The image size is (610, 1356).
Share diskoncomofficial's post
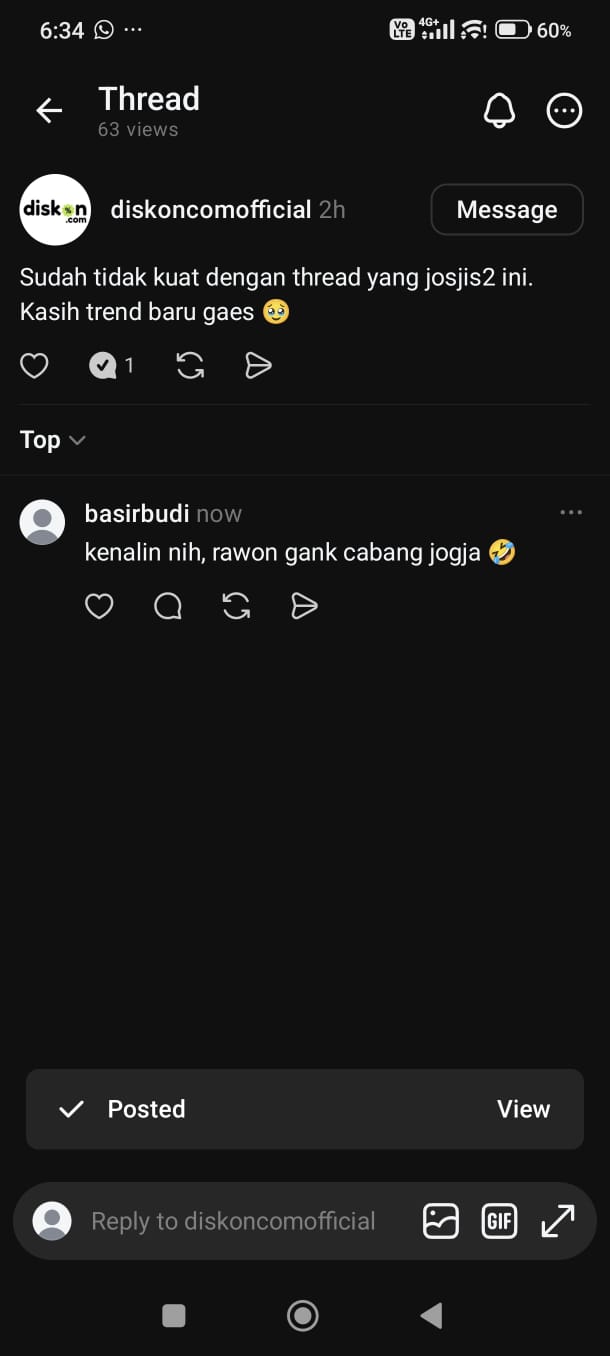pyautogui.click(x=258, y=366)
